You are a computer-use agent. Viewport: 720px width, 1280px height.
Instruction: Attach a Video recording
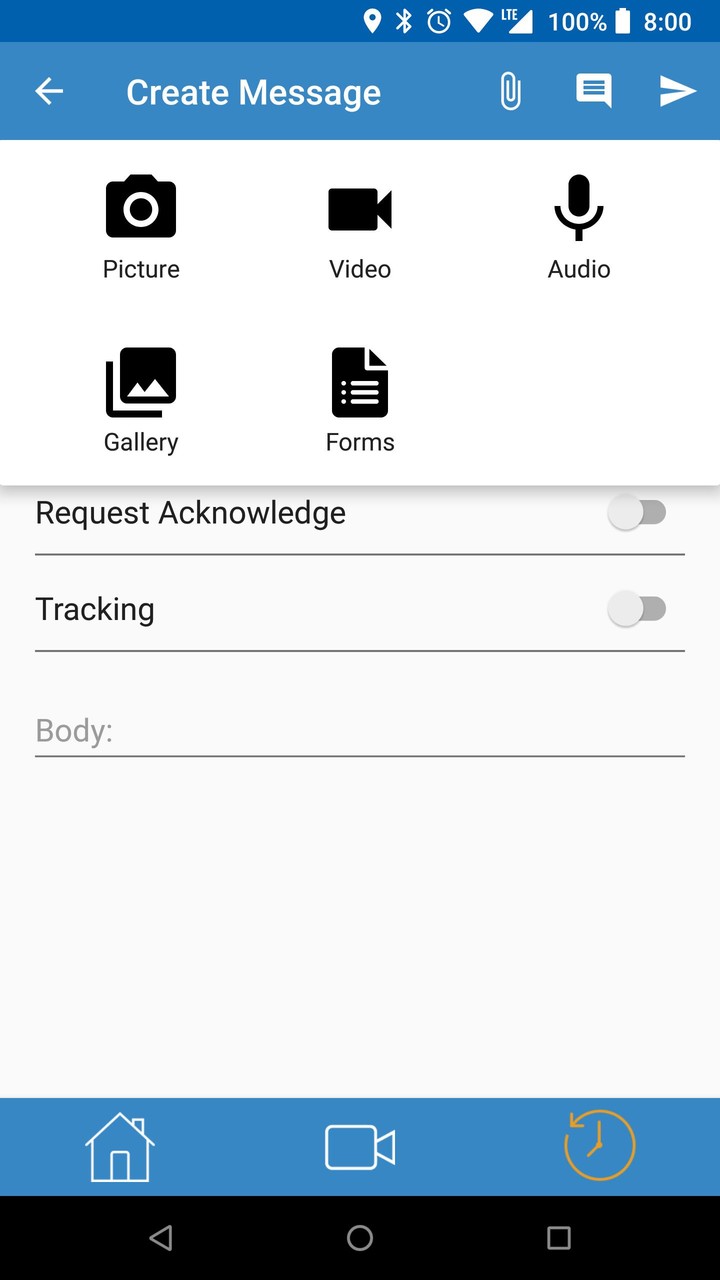pyautogui.click(x=360, y=226)
